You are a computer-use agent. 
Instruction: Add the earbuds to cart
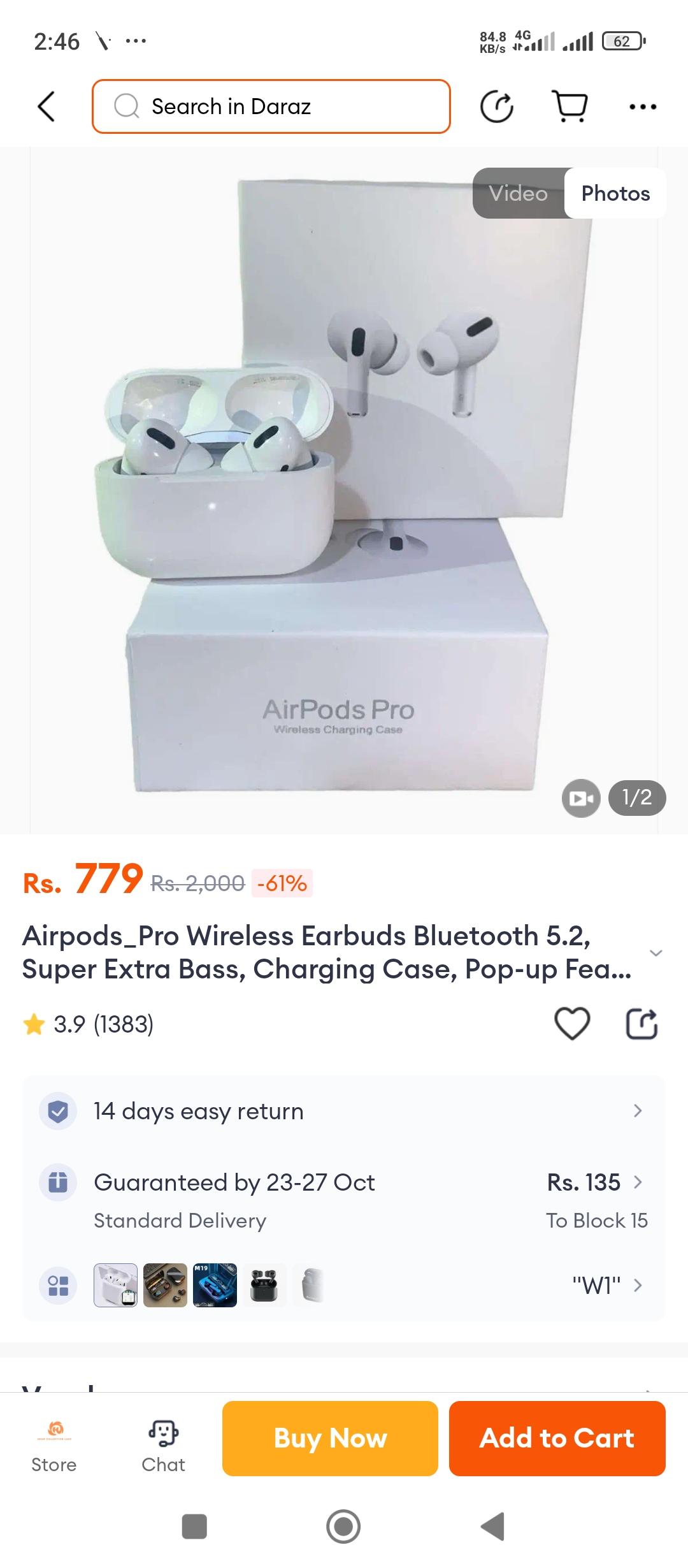557,1438
